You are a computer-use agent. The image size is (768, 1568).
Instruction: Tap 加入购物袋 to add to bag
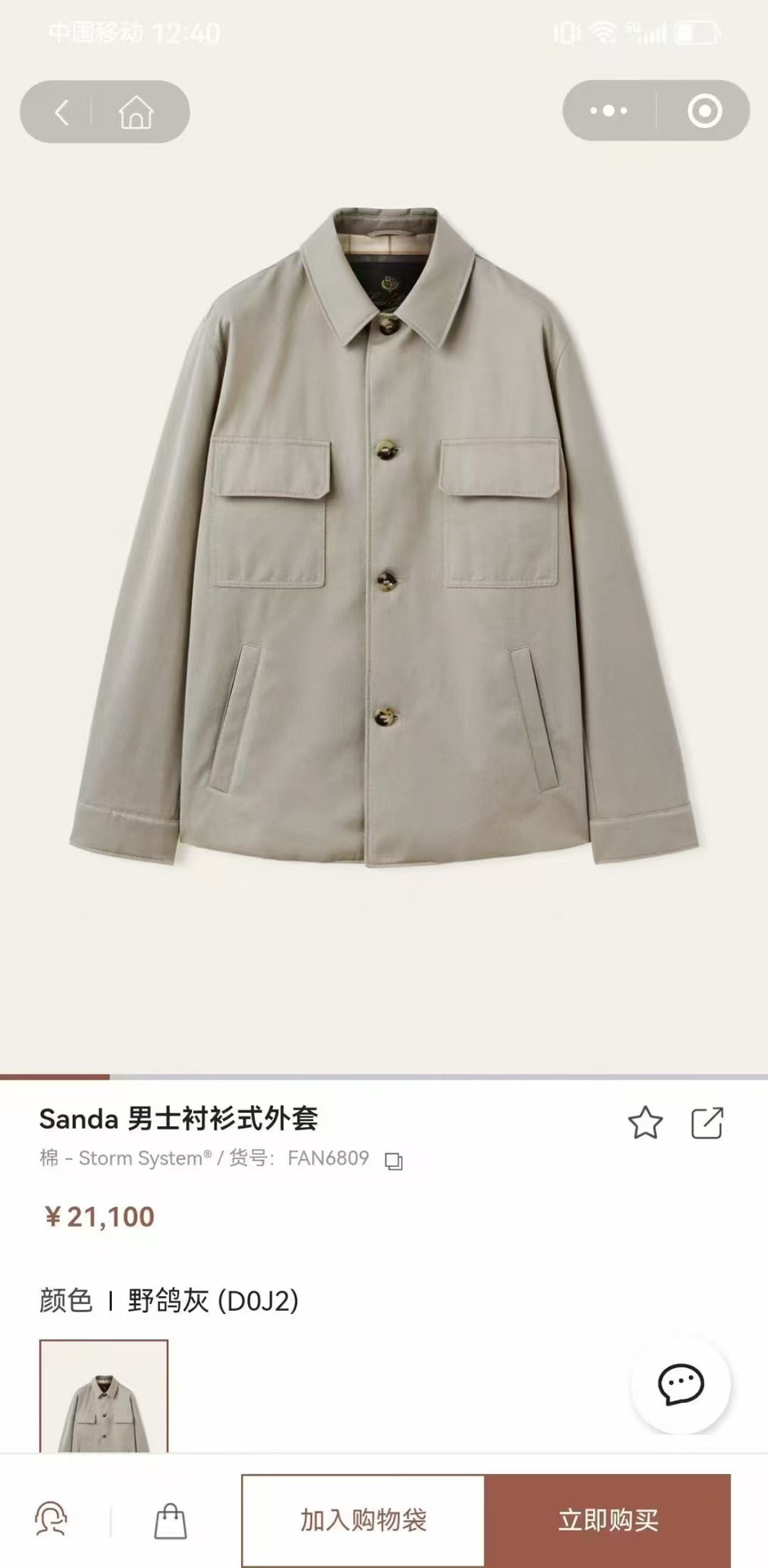tap(364, 1521)
